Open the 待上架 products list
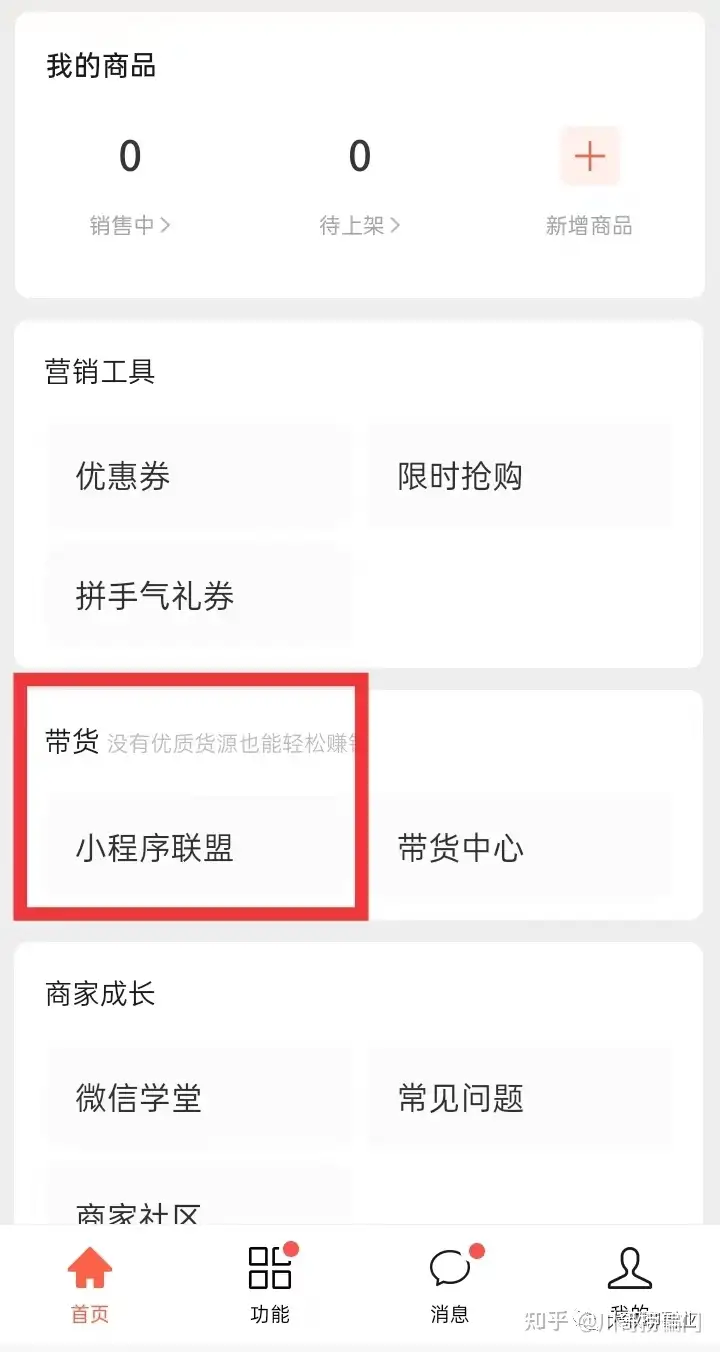The height and width of the screenshot is (1352, 720). (x=360, y=226)
